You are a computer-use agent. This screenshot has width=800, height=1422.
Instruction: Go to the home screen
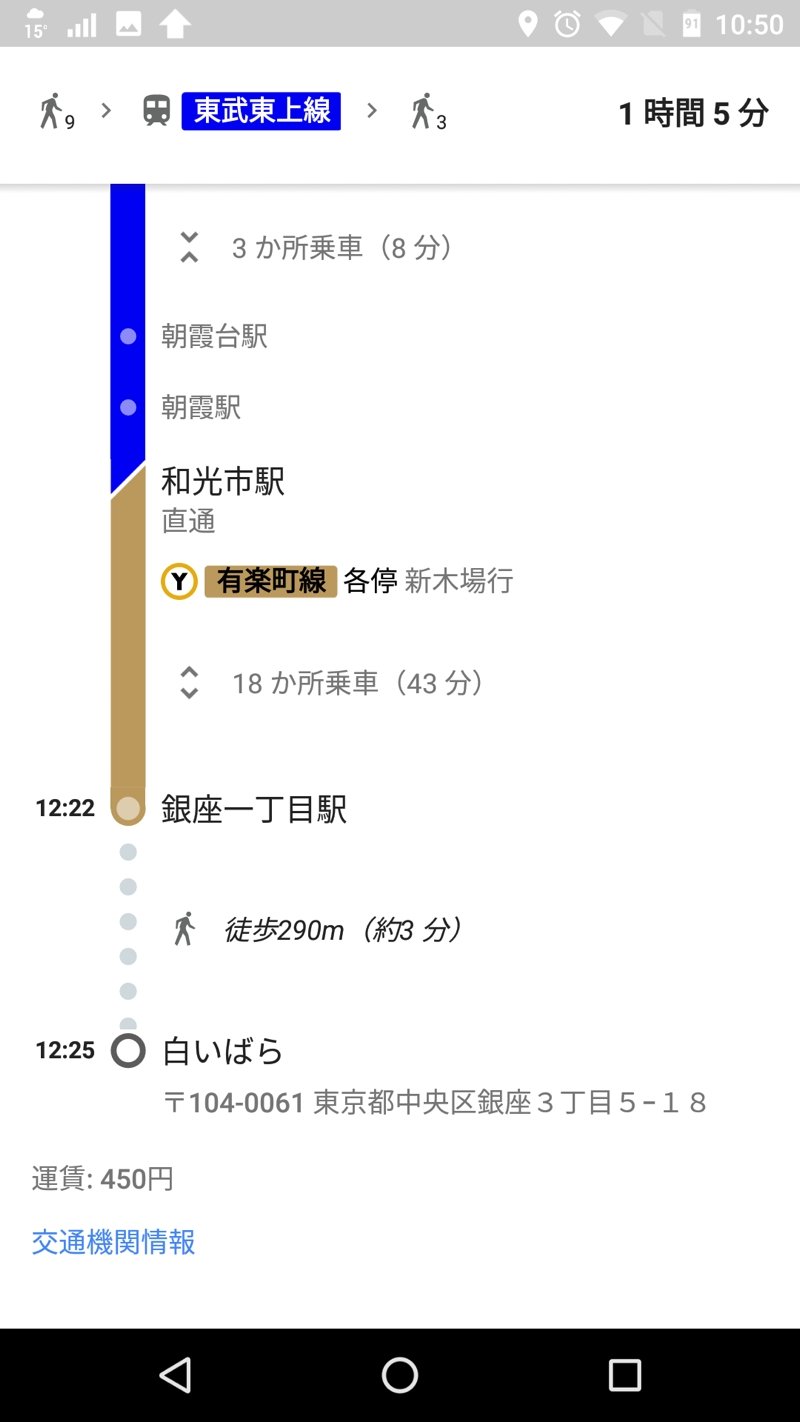click(400, 1376)
